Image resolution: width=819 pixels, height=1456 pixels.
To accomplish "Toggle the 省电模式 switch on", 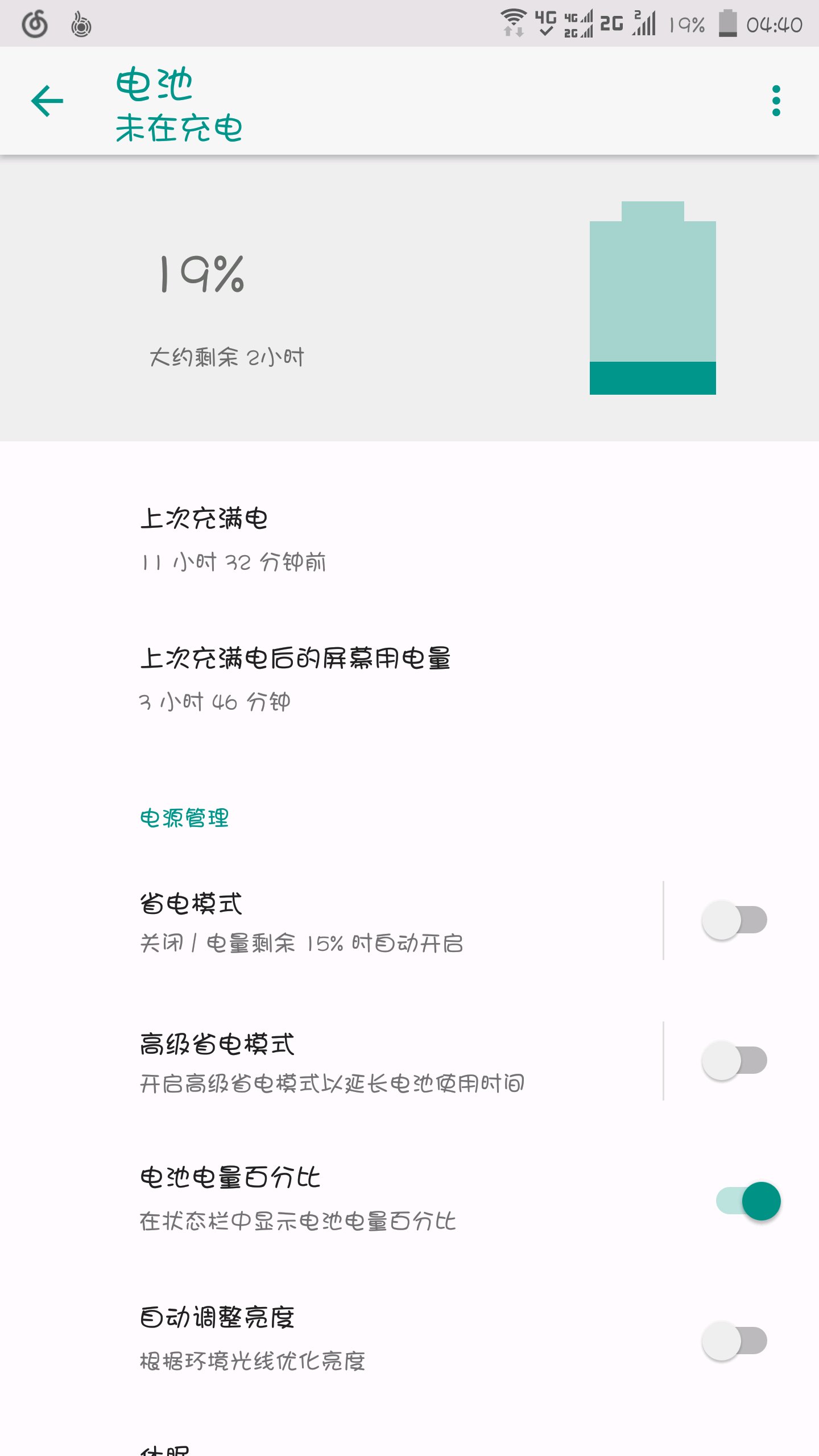I will tap(734, 920).
